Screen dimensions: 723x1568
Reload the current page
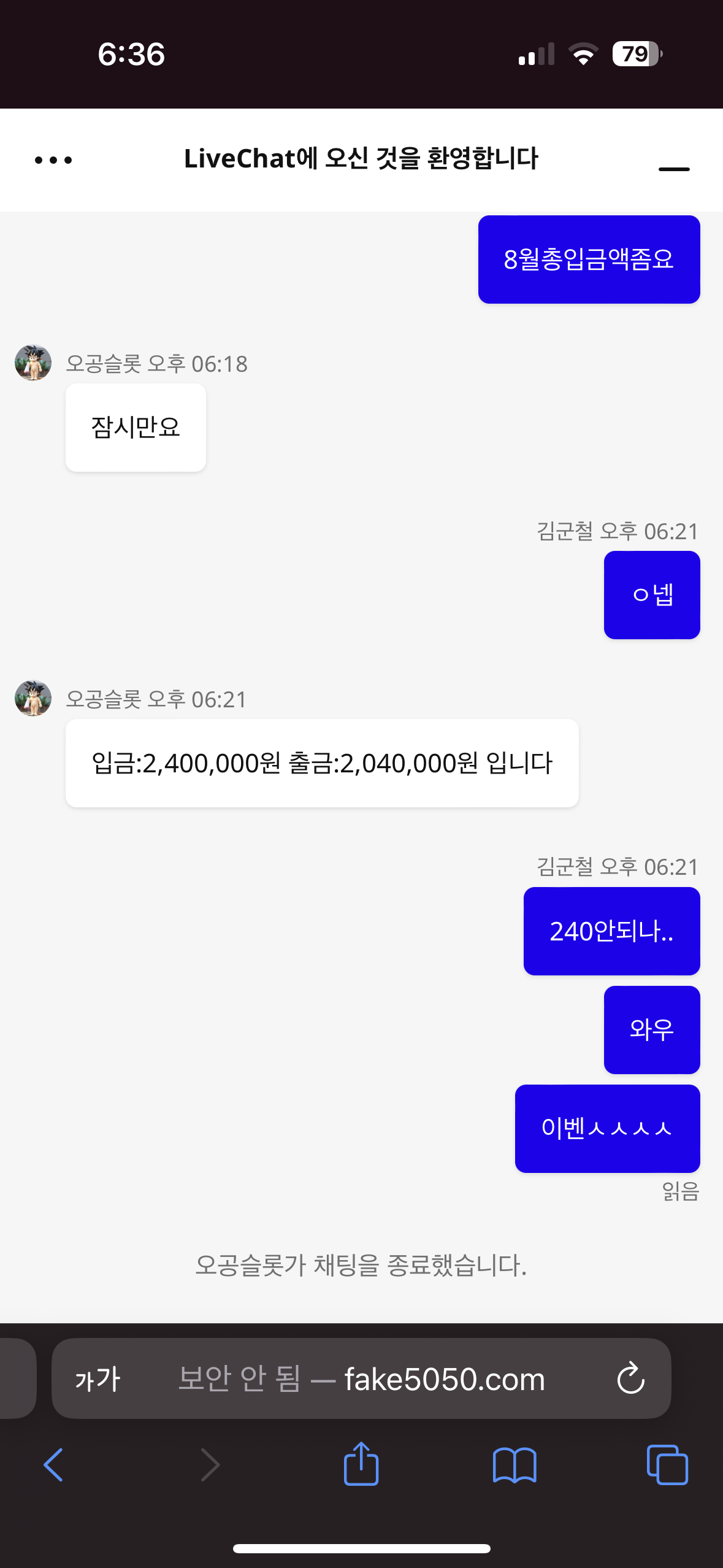tap(630, 1378)
